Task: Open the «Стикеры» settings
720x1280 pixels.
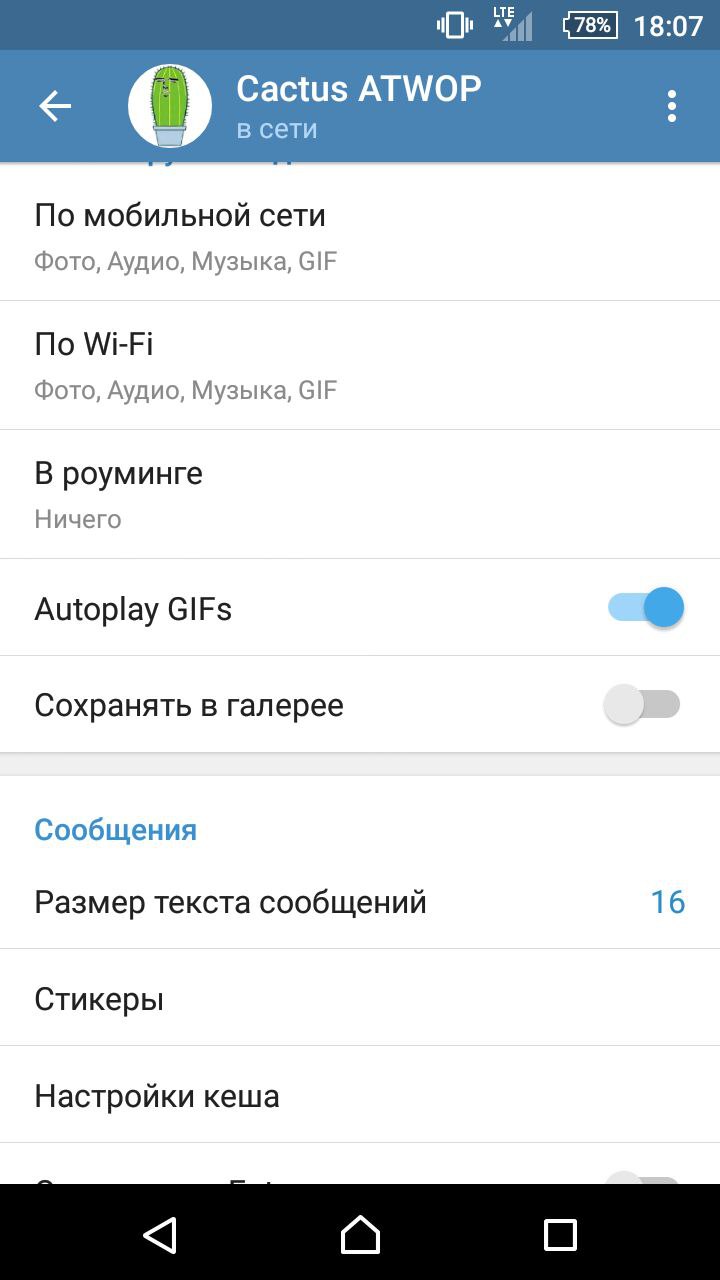Action: coord(360,999)
